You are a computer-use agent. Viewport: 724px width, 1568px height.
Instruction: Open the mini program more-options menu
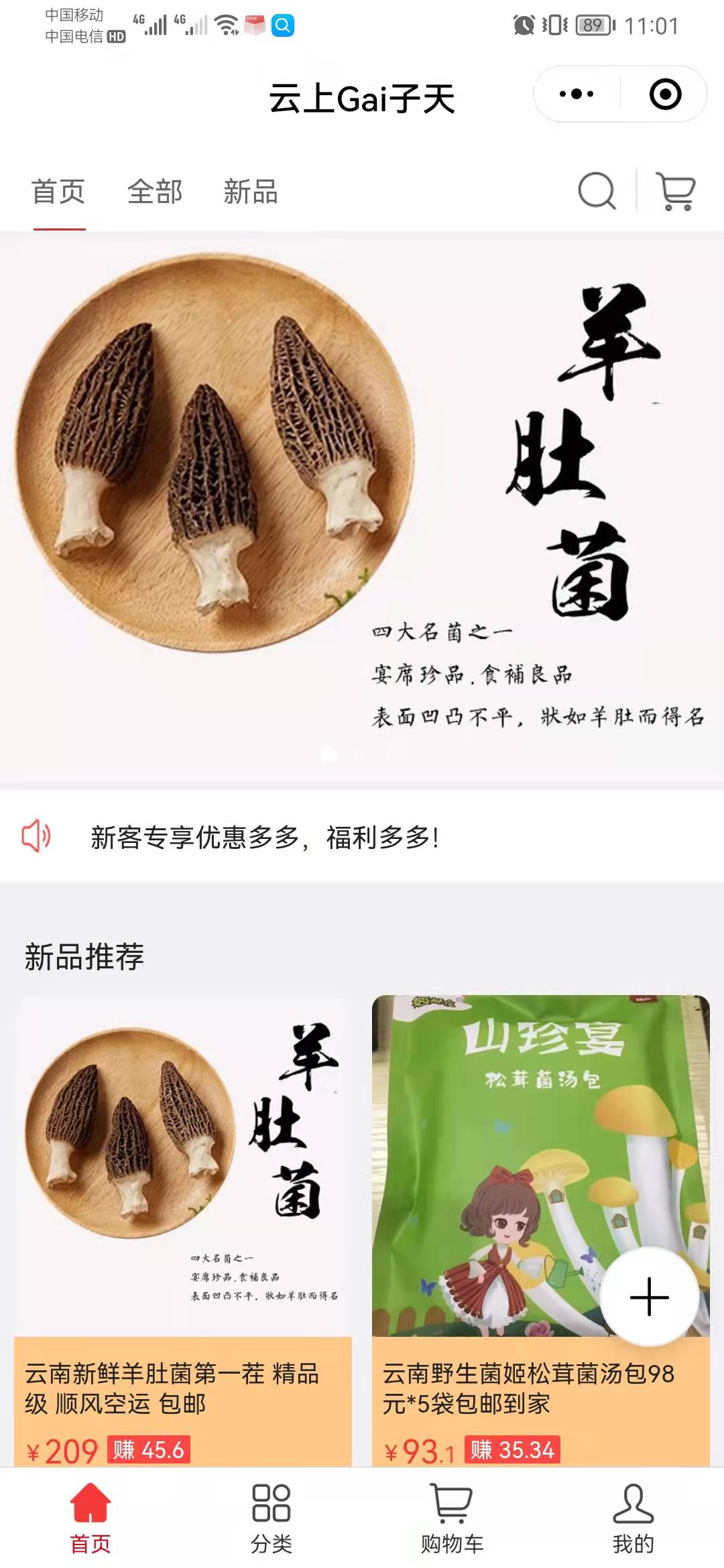tap(577, 94)
